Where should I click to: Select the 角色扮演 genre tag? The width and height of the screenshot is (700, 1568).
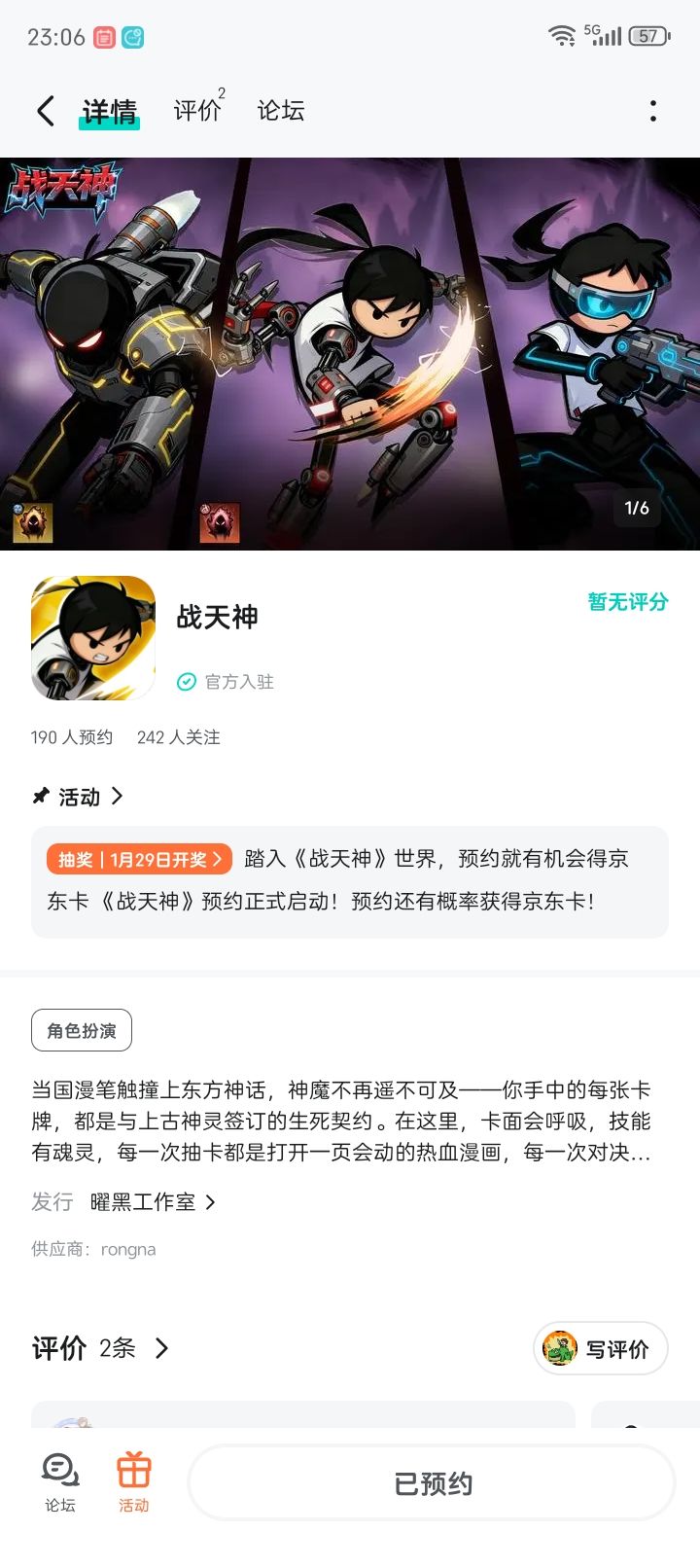coord(81,1029)
